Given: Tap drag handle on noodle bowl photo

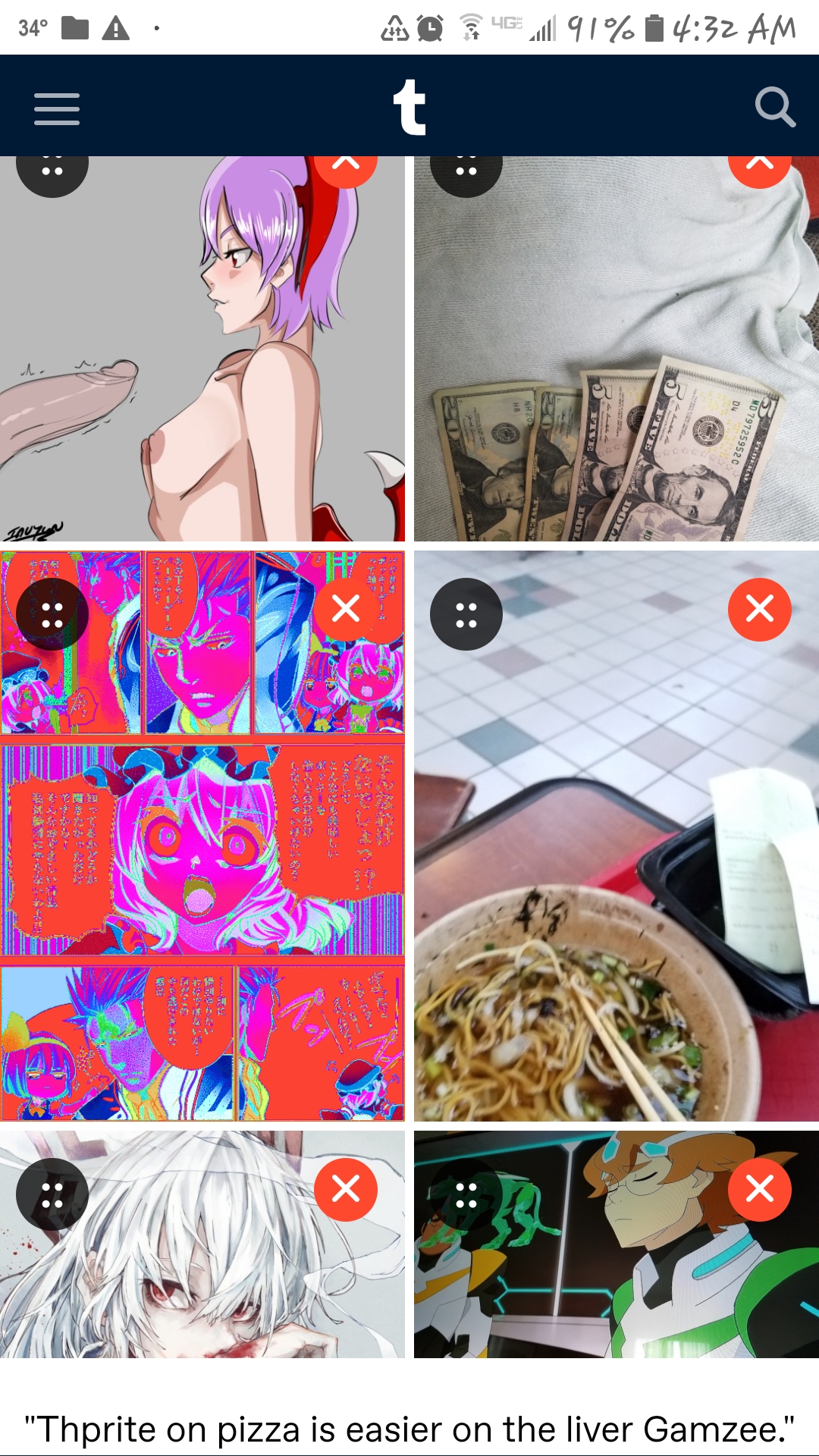Looking at the screenshot, I should [466, 614].
